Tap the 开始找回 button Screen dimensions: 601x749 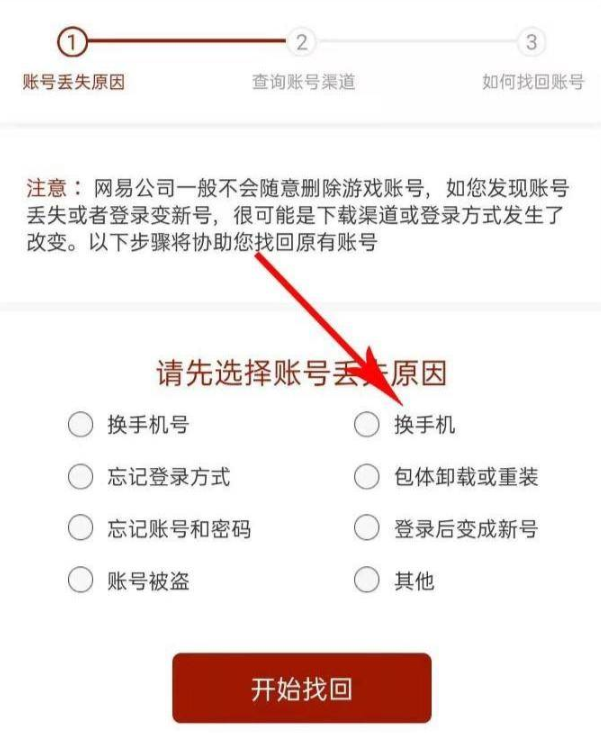click(x=301, y=688)
